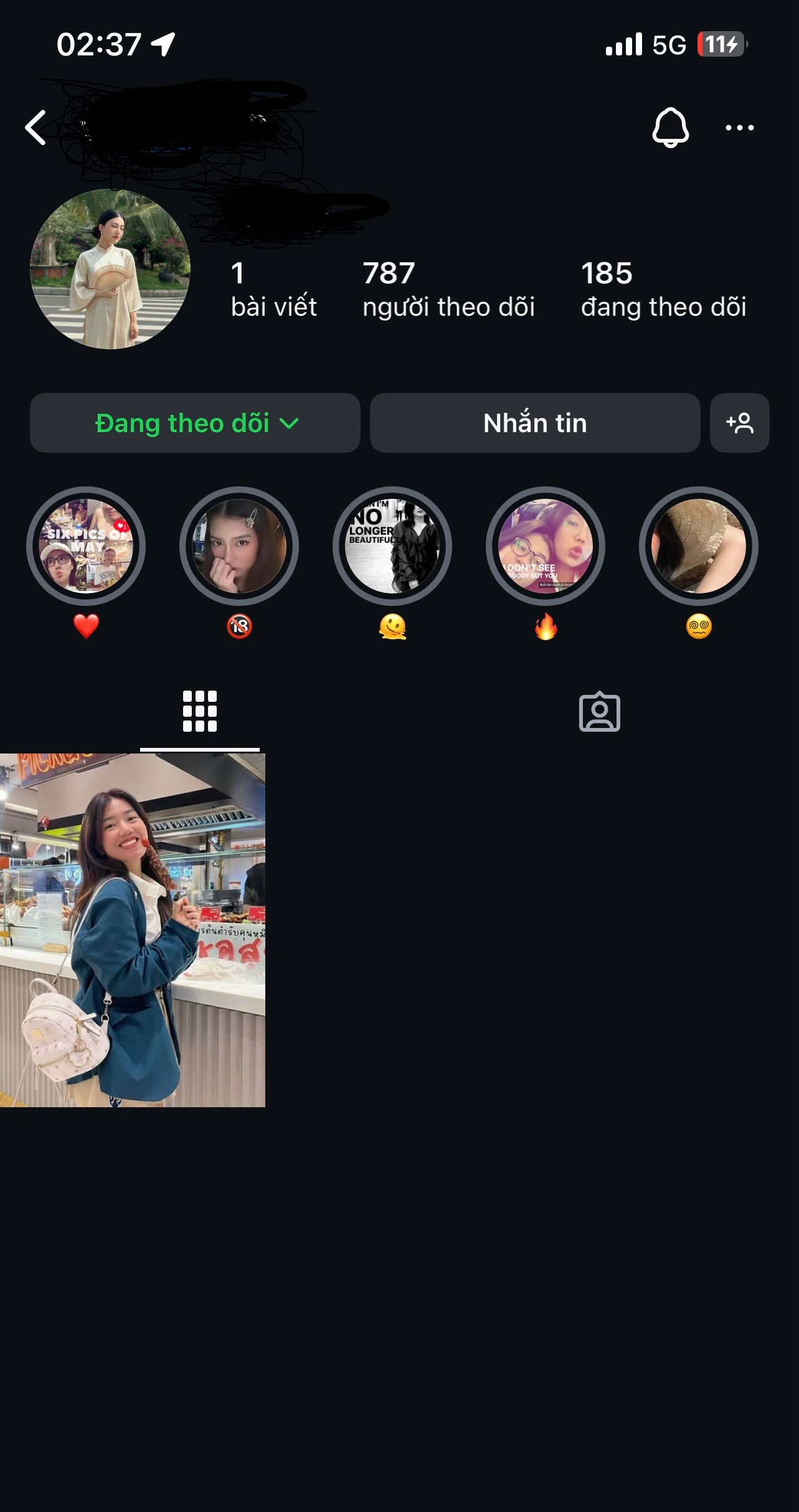Screen dimensions: 799x1512
Task: Open the 787 người theo dõi list
Action: [x=448, y=289]
